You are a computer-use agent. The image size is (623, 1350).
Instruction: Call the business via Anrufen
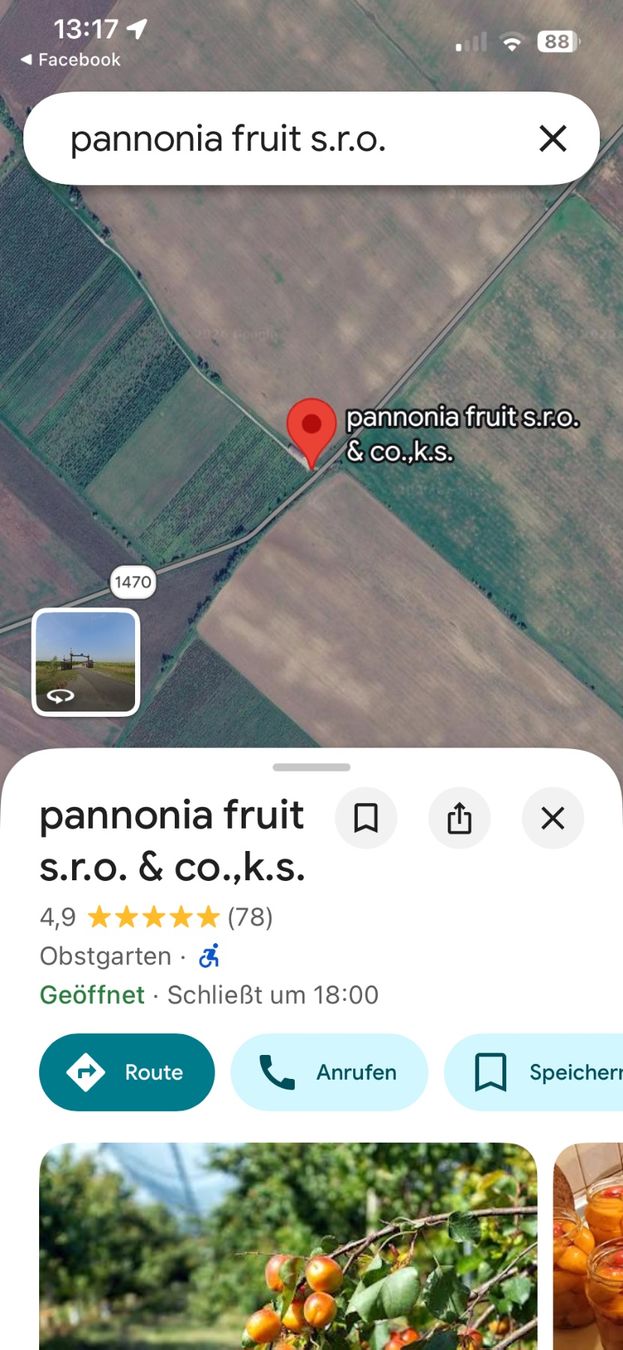coord(329,1072)
